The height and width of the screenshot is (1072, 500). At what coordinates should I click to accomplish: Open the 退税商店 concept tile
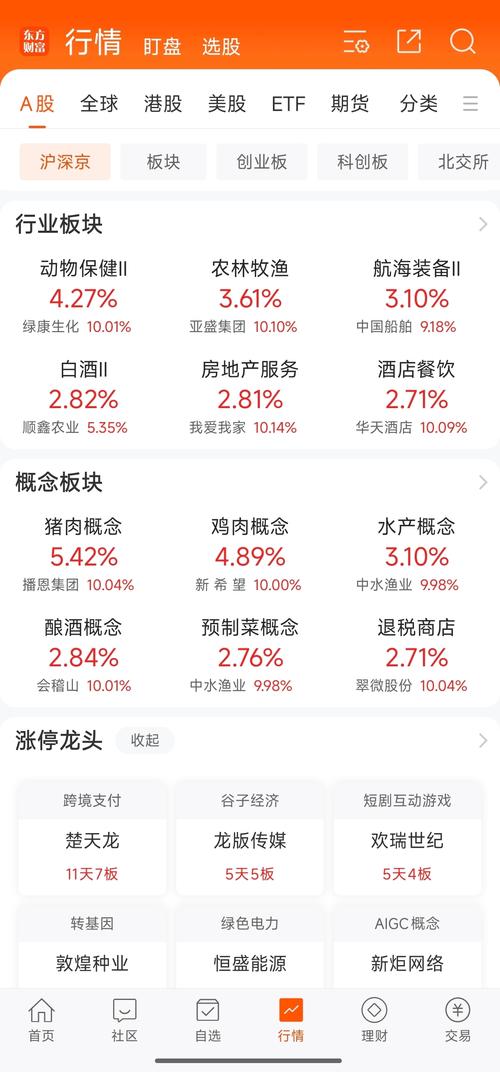click(x=417, y=656)
